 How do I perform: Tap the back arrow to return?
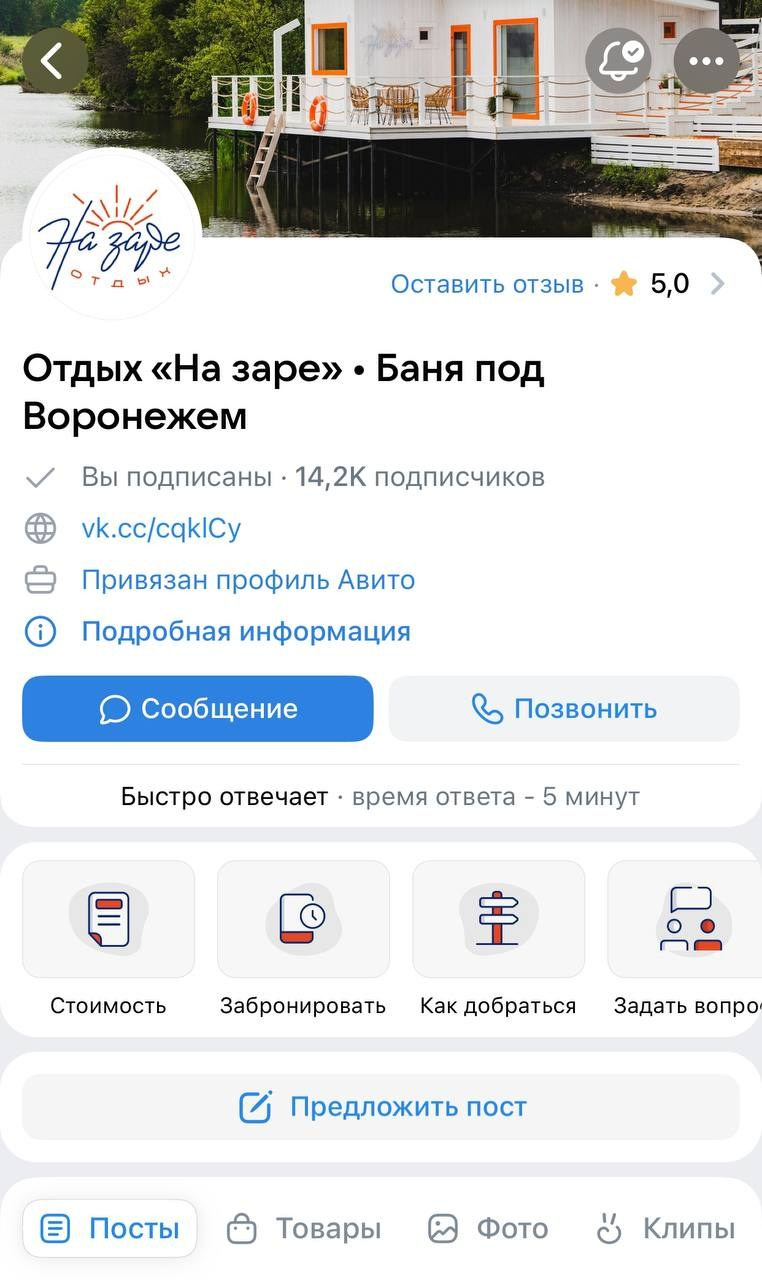(x=55, y=60)
